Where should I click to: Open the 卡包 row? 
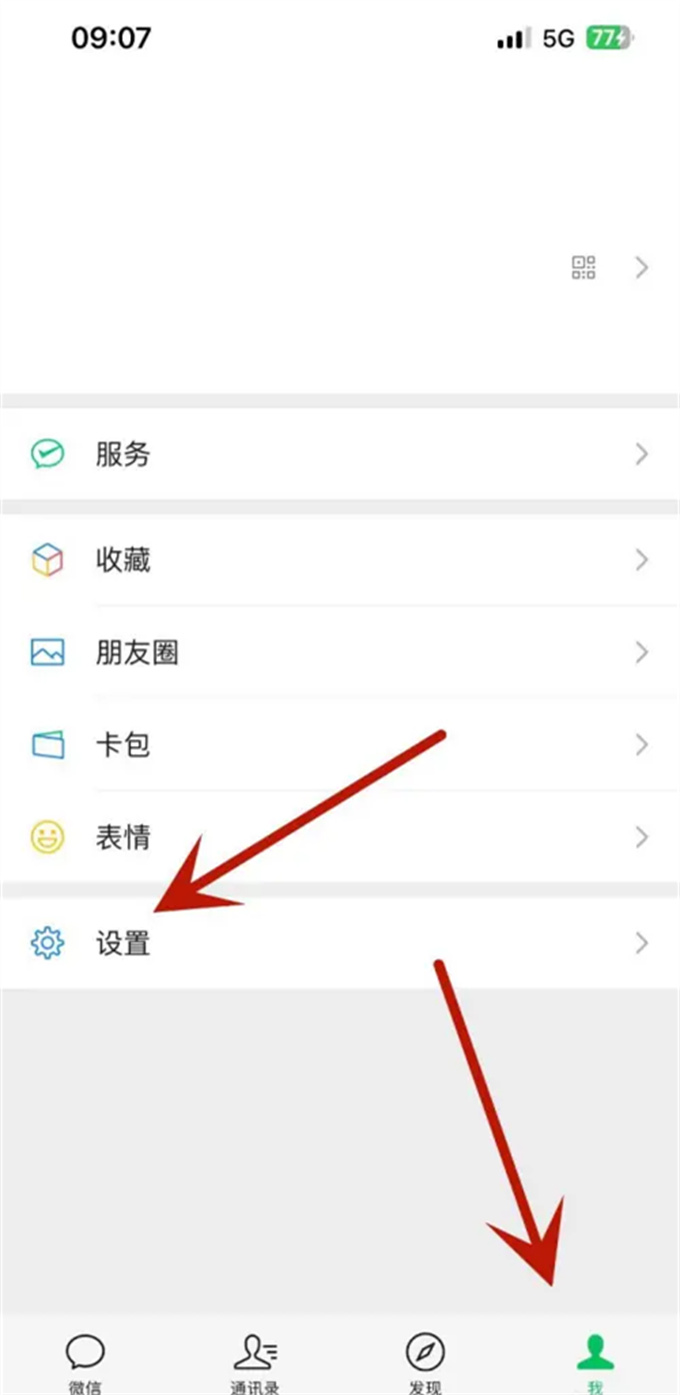pyautogui.click(x=340, y=745)
